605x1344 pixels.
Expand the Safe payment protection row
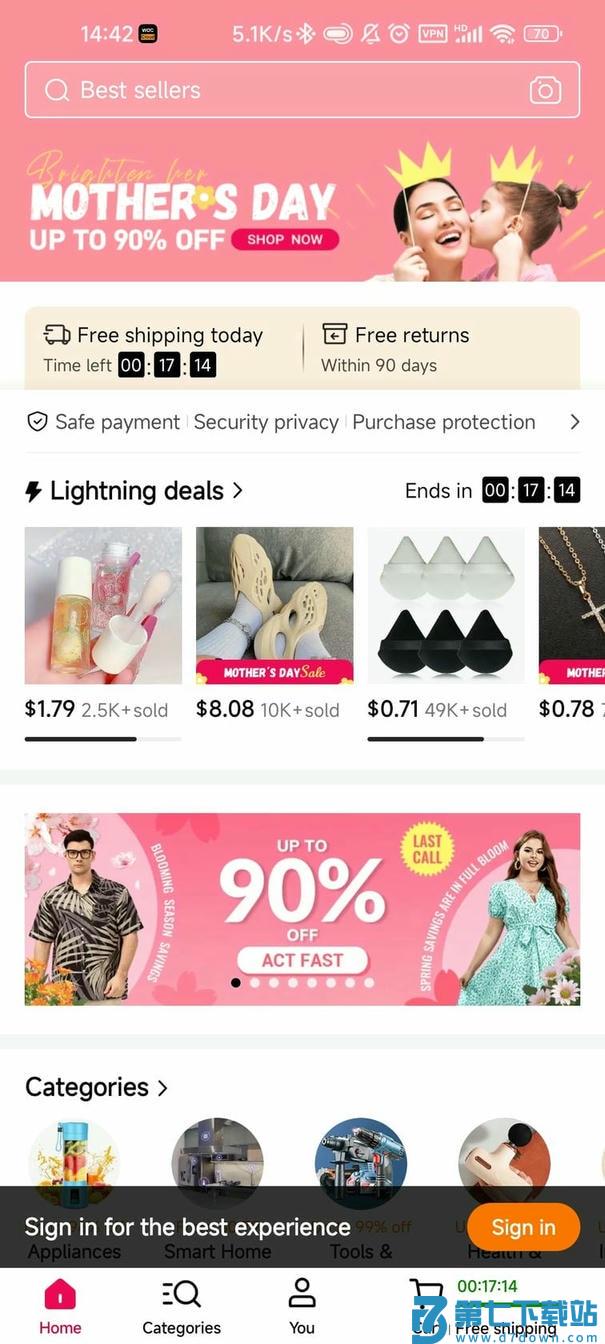574,422
